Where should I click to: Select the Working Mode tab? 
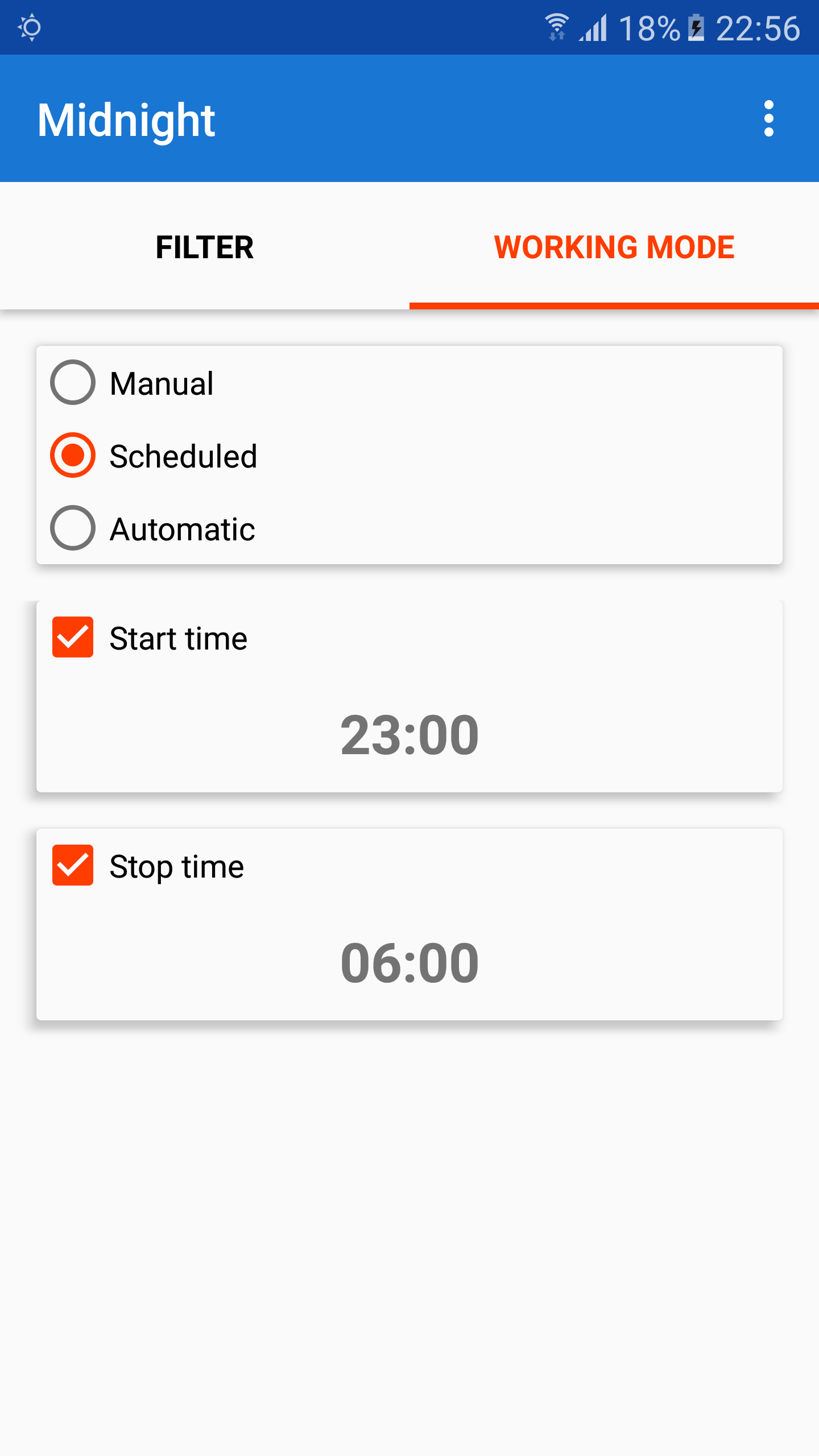pos(614,247)
